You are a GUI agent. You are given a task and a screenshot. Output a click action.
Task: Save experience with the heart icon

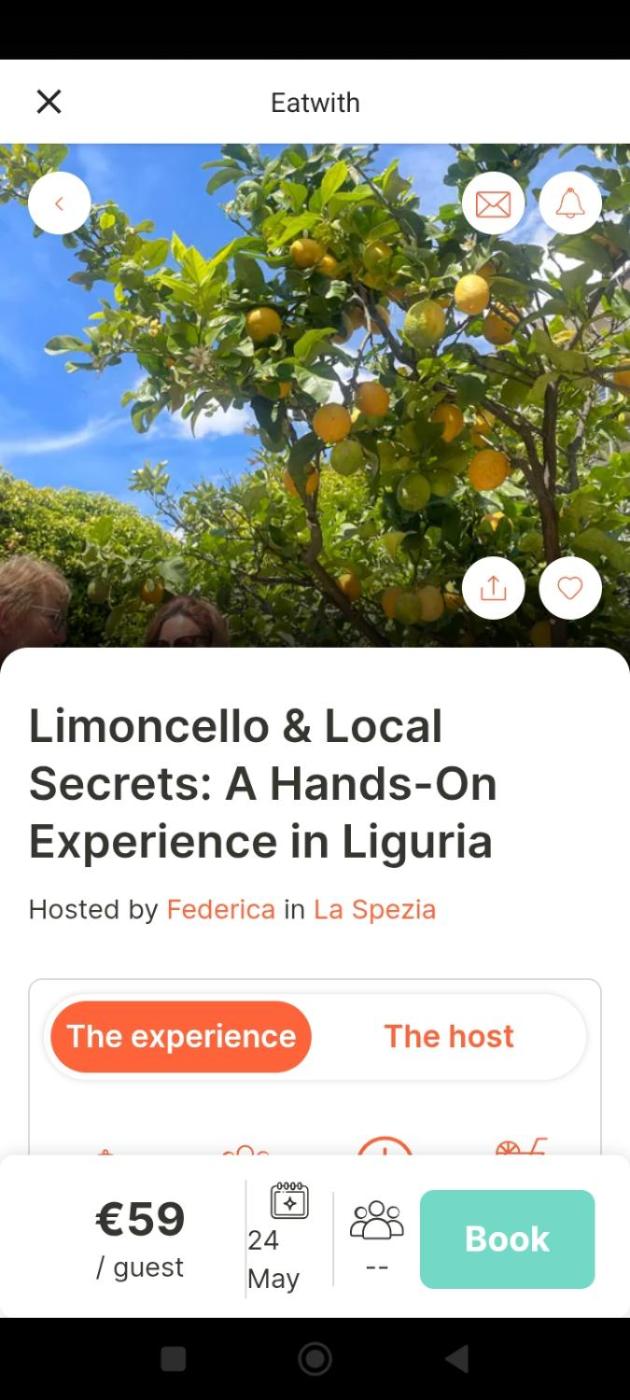click(570, 588)
